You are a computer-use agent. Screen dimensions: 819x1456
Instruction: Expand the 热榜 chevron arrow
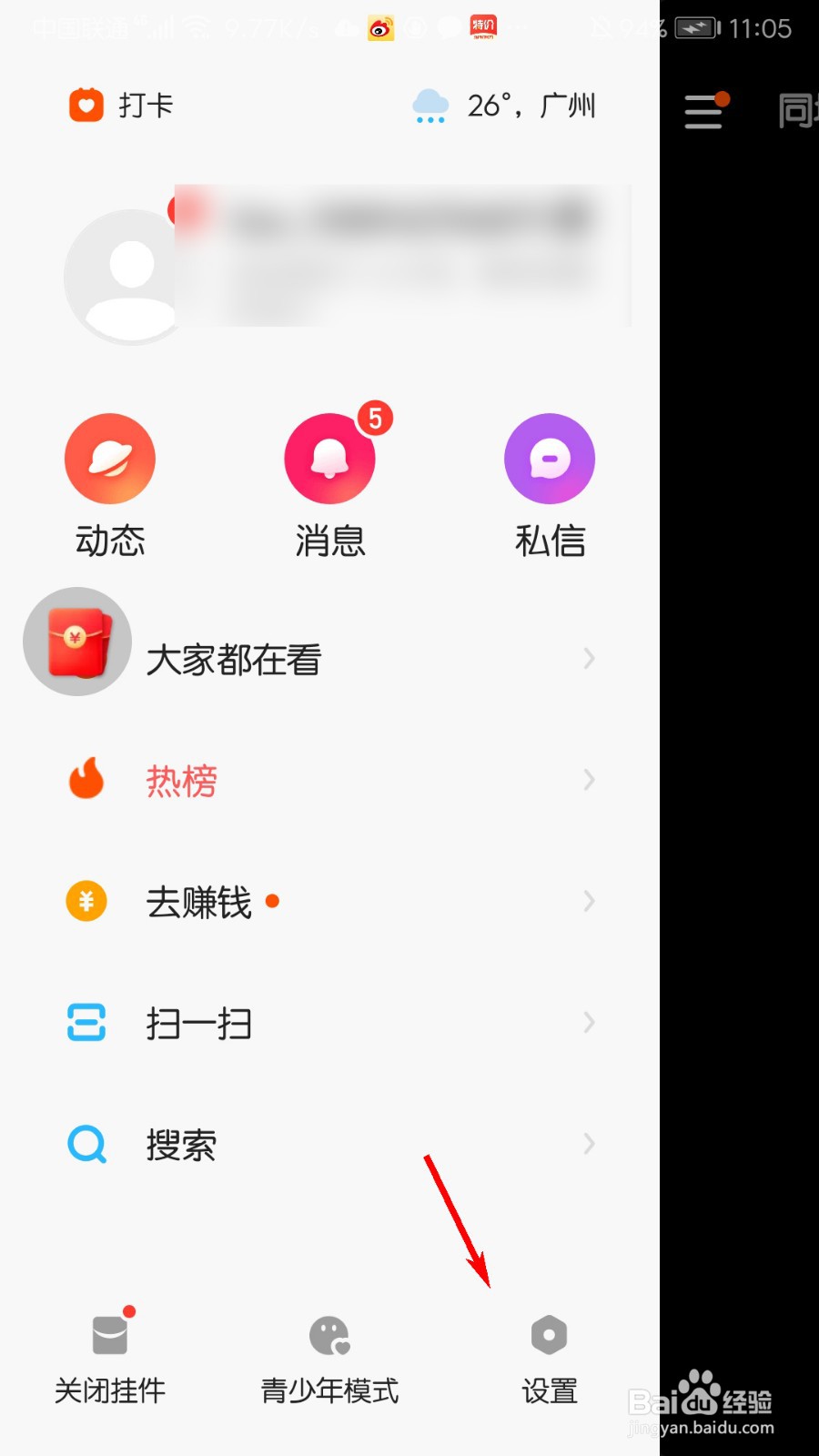coord(588,780)
